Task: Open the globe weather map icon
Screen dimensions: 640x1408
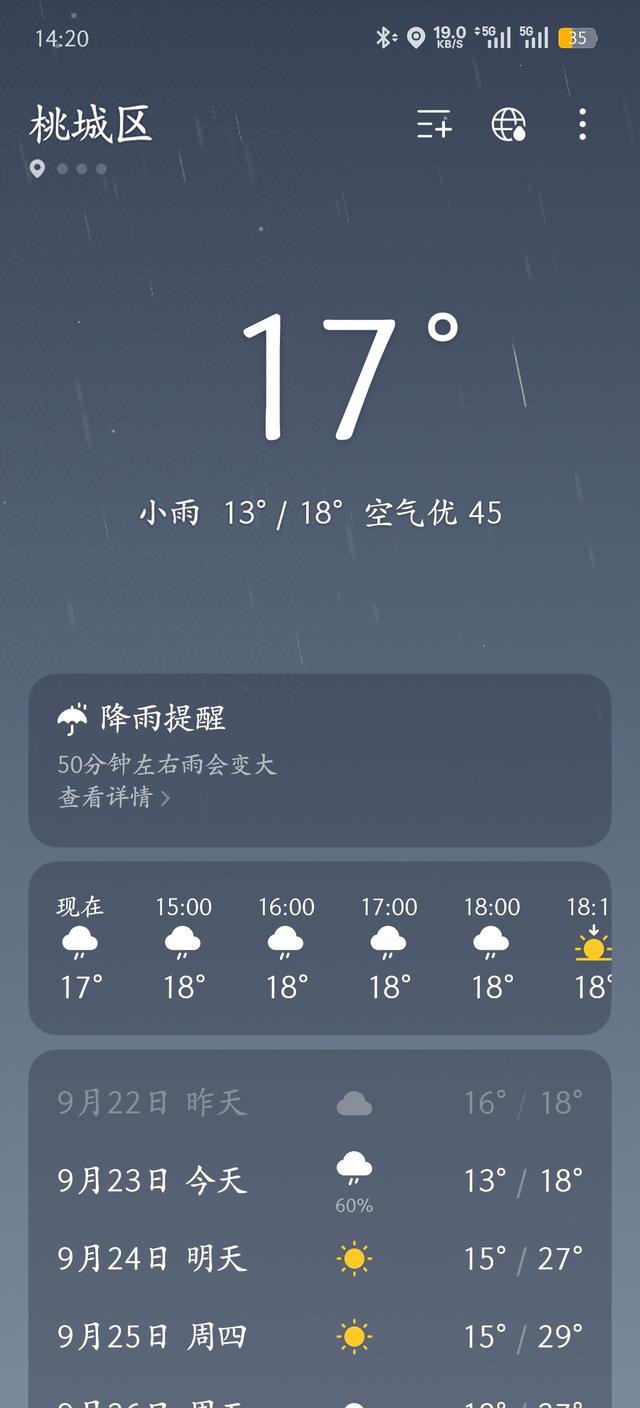Action: tap(509, 125)
